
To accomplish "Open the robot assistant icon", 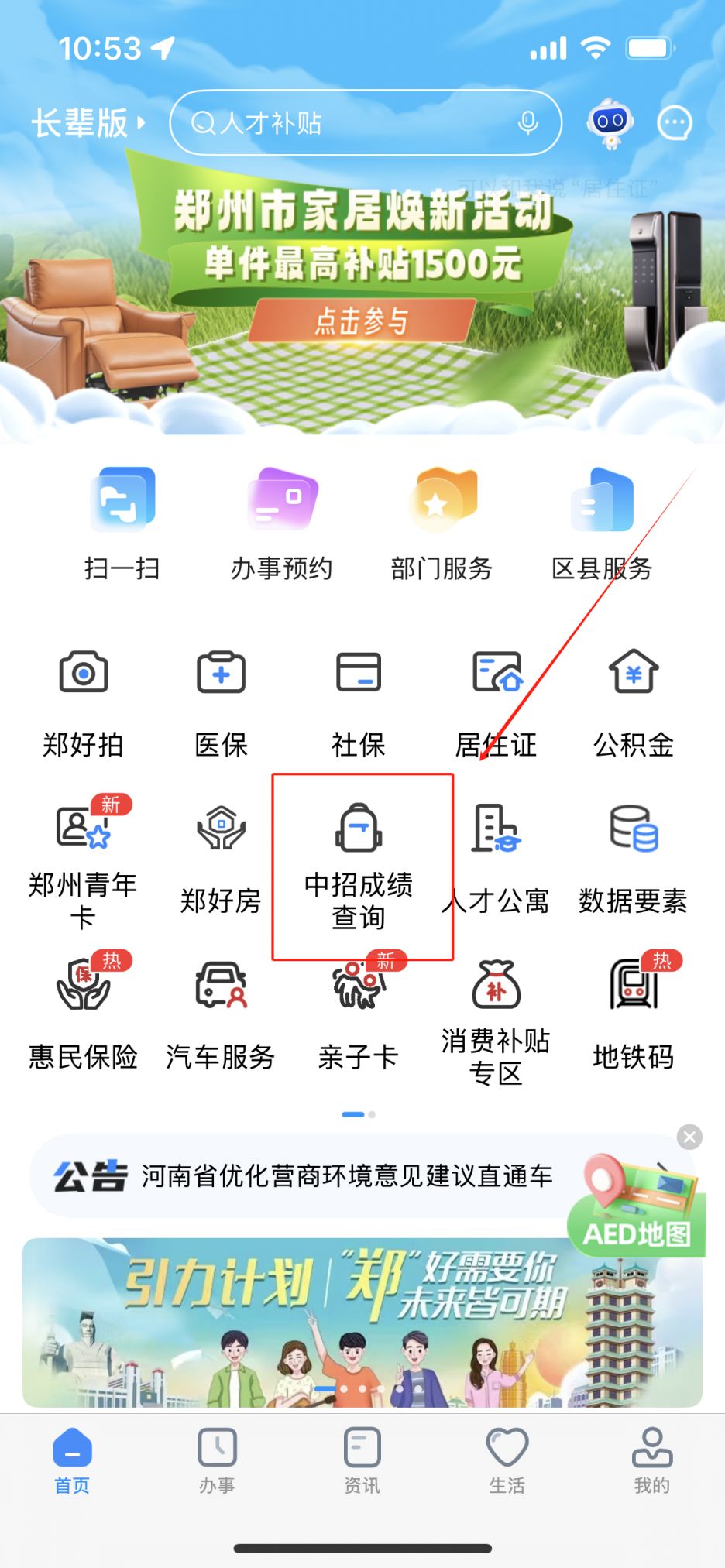I will pos(610,122).
